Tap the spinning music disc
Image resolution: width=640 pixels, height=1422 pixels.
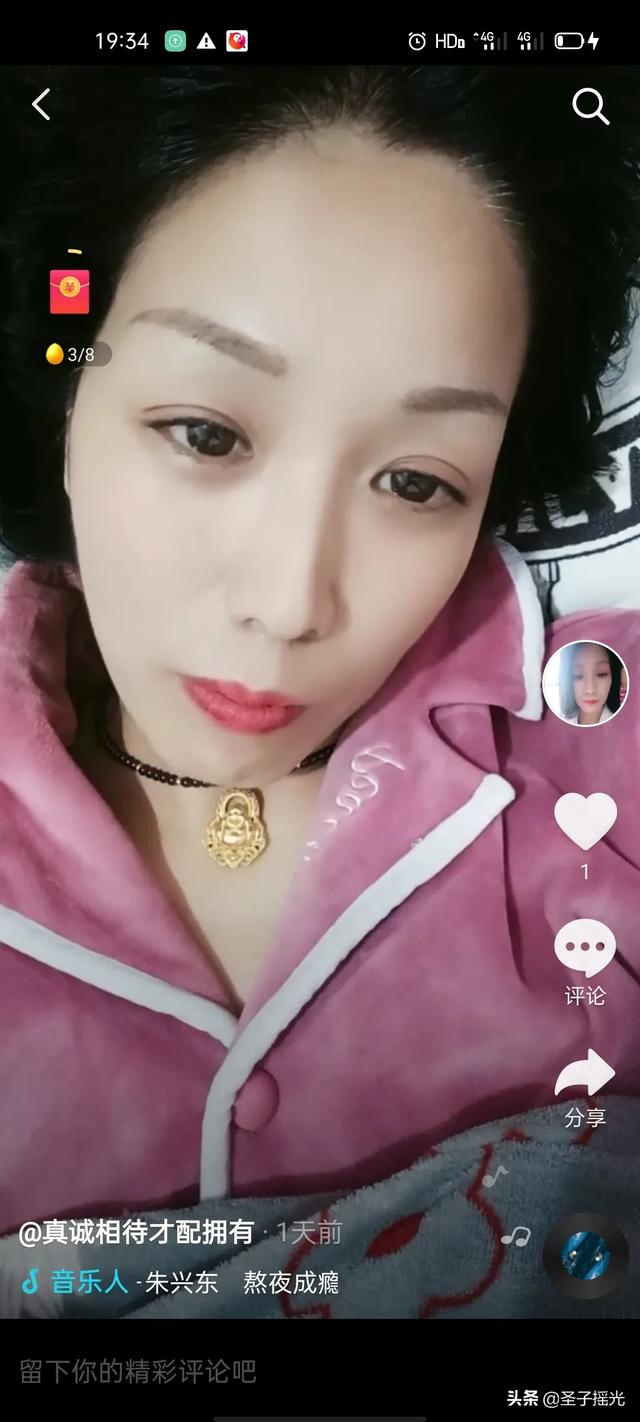586,1256
